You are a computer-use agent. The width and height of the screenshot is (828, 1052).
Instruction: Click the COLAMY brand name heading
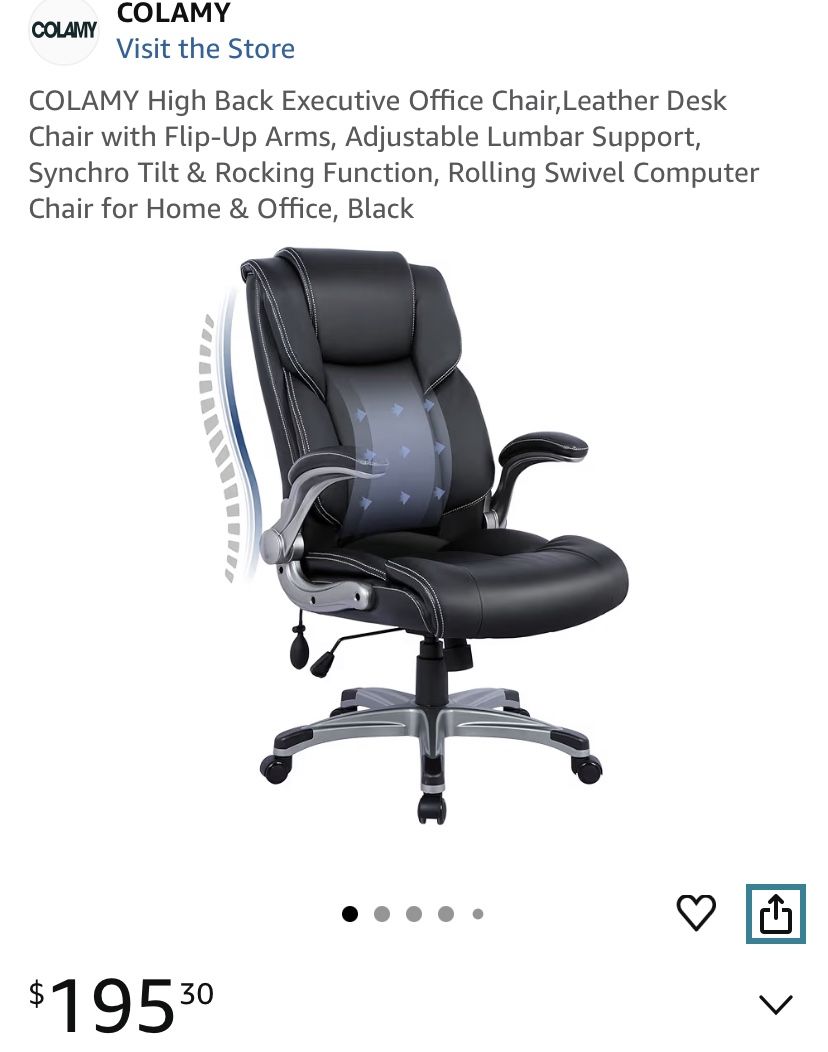[x=173, y=13]
